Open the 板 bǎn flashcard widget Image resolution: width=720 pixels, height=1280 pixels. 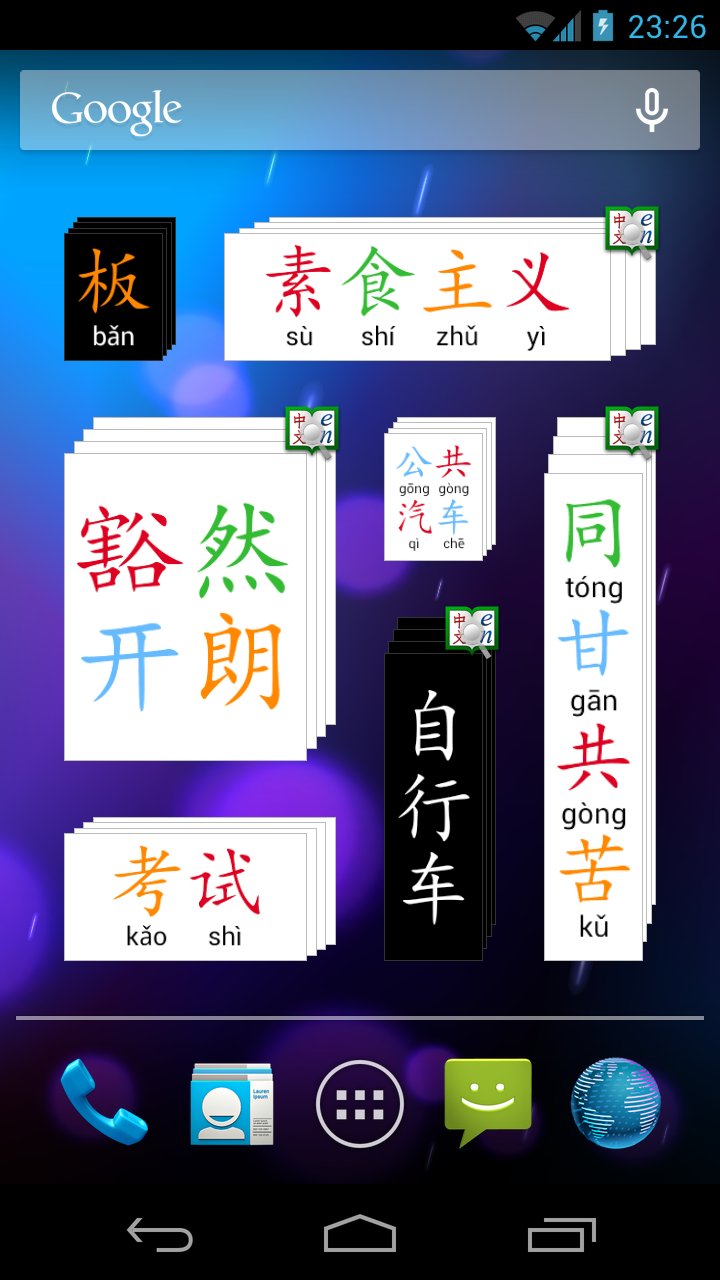[x=114, y=297]
